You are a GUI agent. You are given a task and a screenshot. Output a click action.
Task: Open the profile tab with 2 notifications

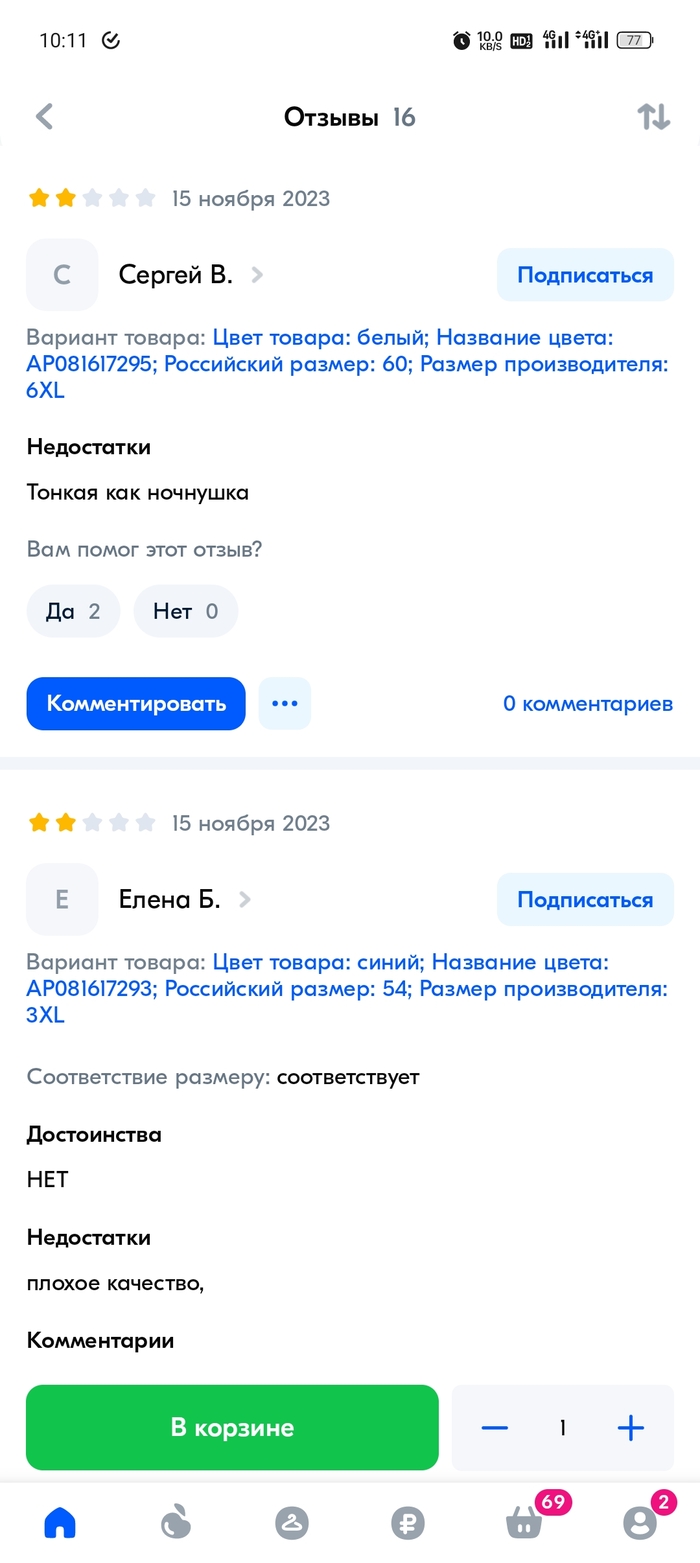[640, 1523]
